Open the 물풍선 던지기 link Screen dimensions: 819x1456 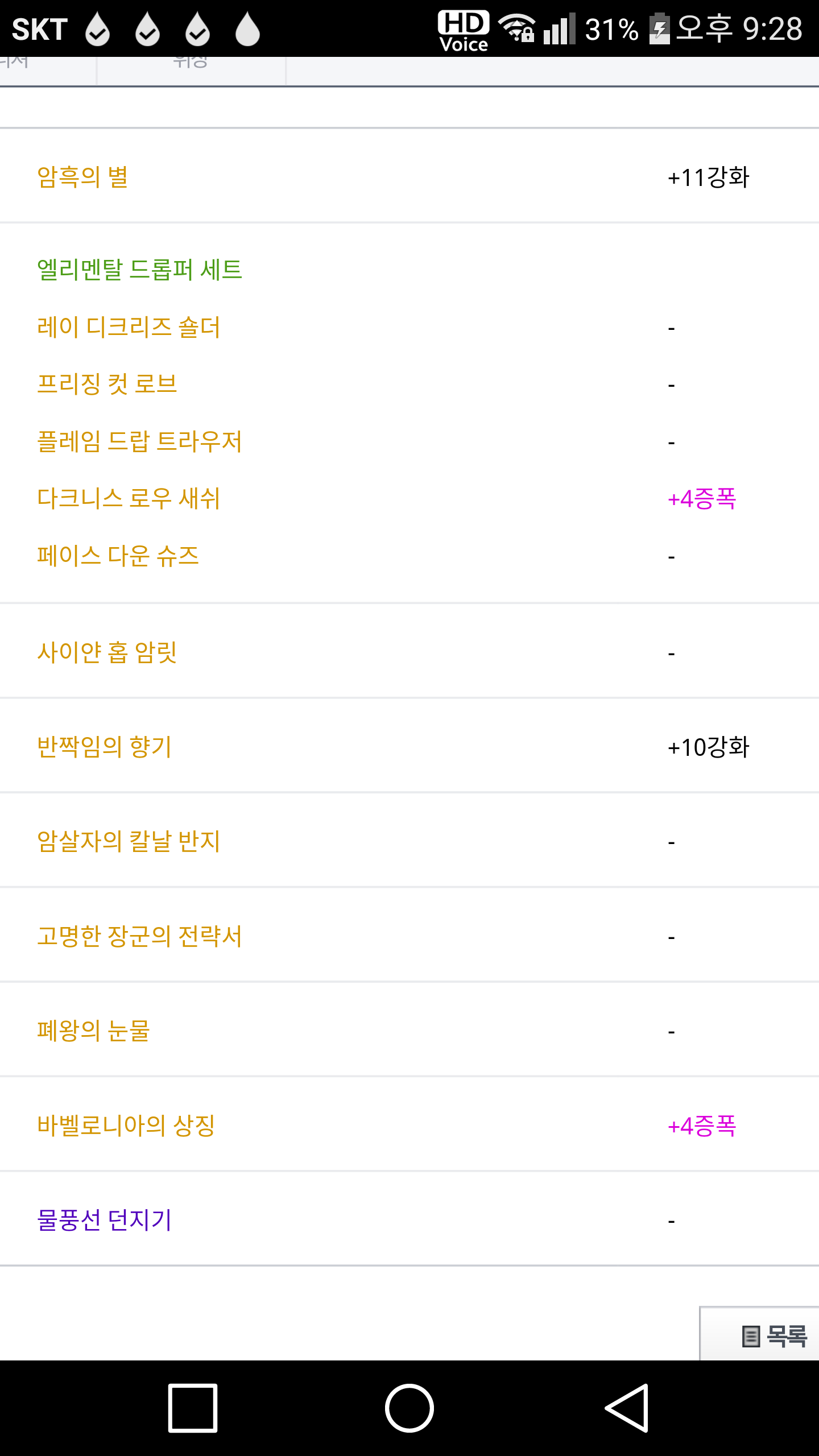105,1221
